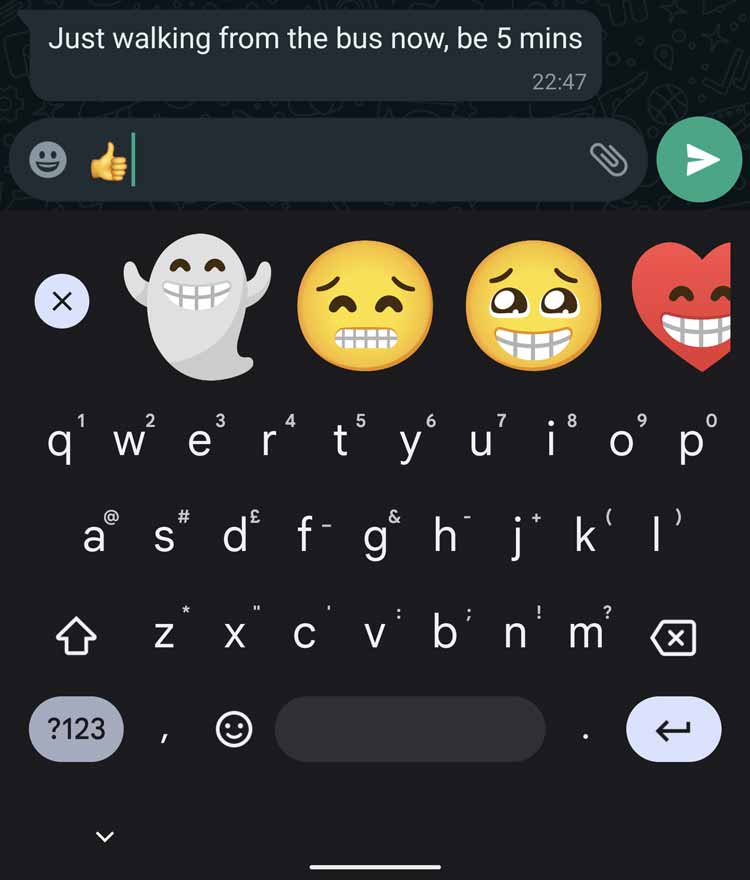This screenshot has width=750, height=880.
Task: Delete the emoji with backspace
Action: click(x=673, y=636)
